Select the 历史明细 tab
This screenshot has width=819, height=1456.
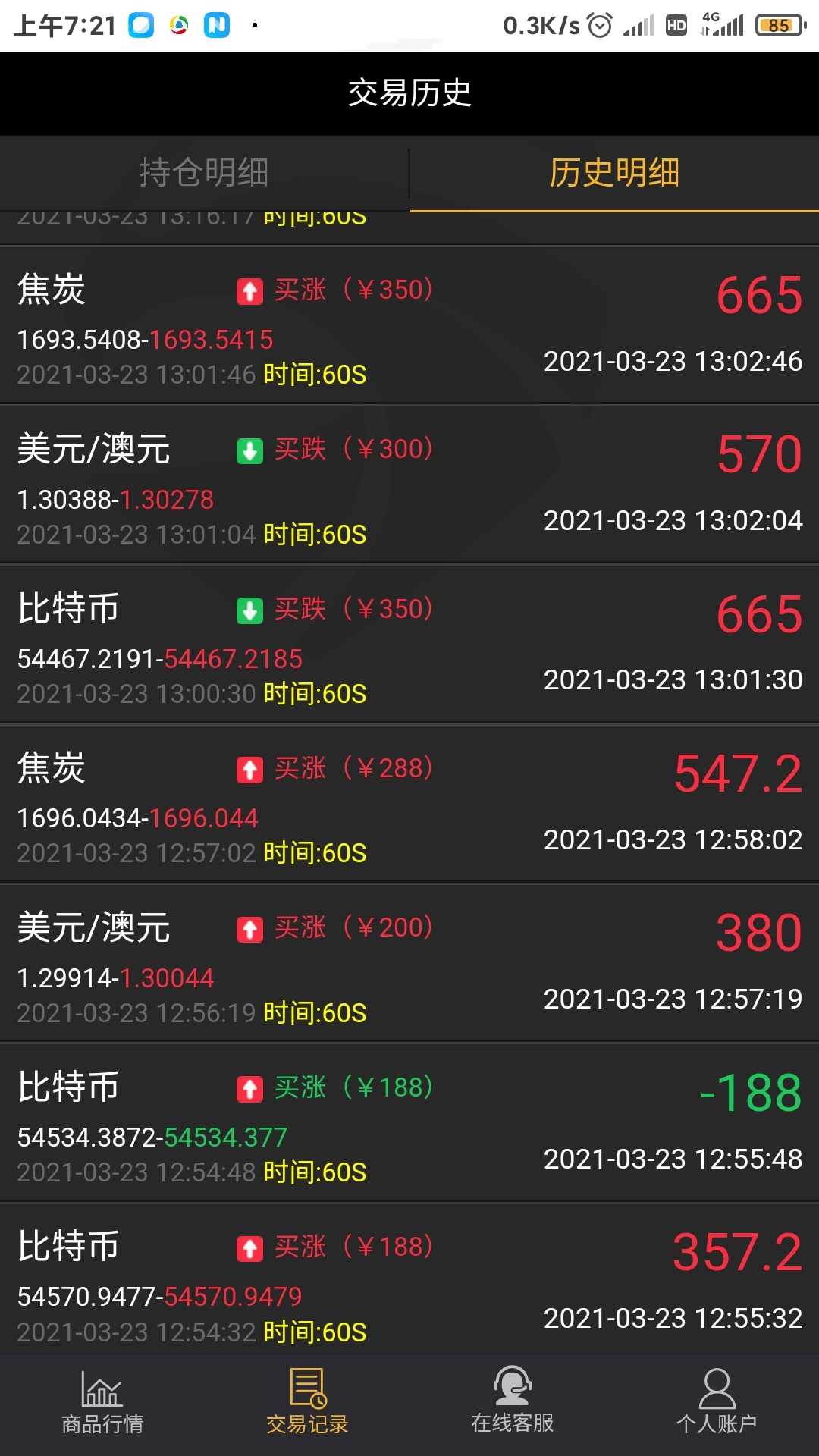coord(614,173)
